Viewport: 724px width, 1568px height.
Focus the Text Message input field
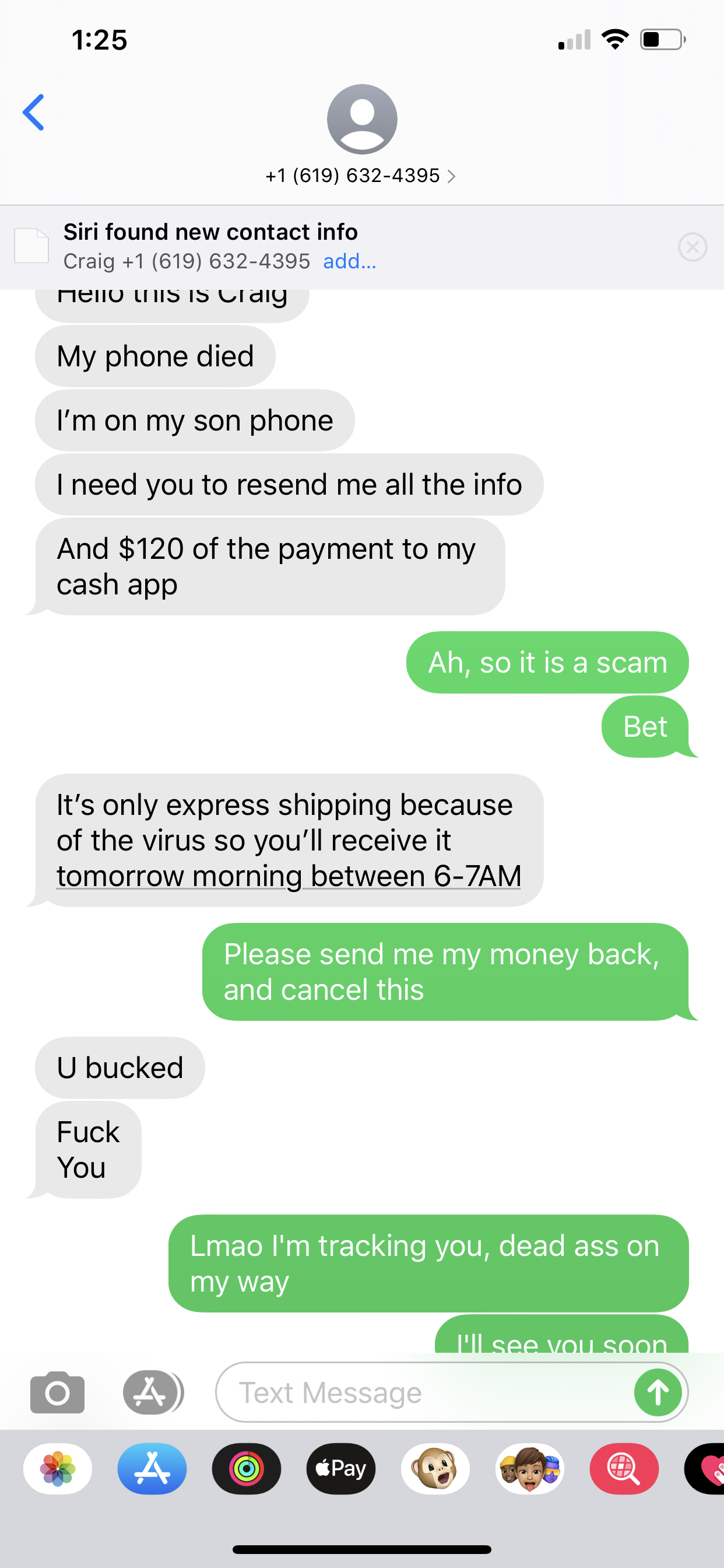pyautogui.click(x=426, y=1392)
